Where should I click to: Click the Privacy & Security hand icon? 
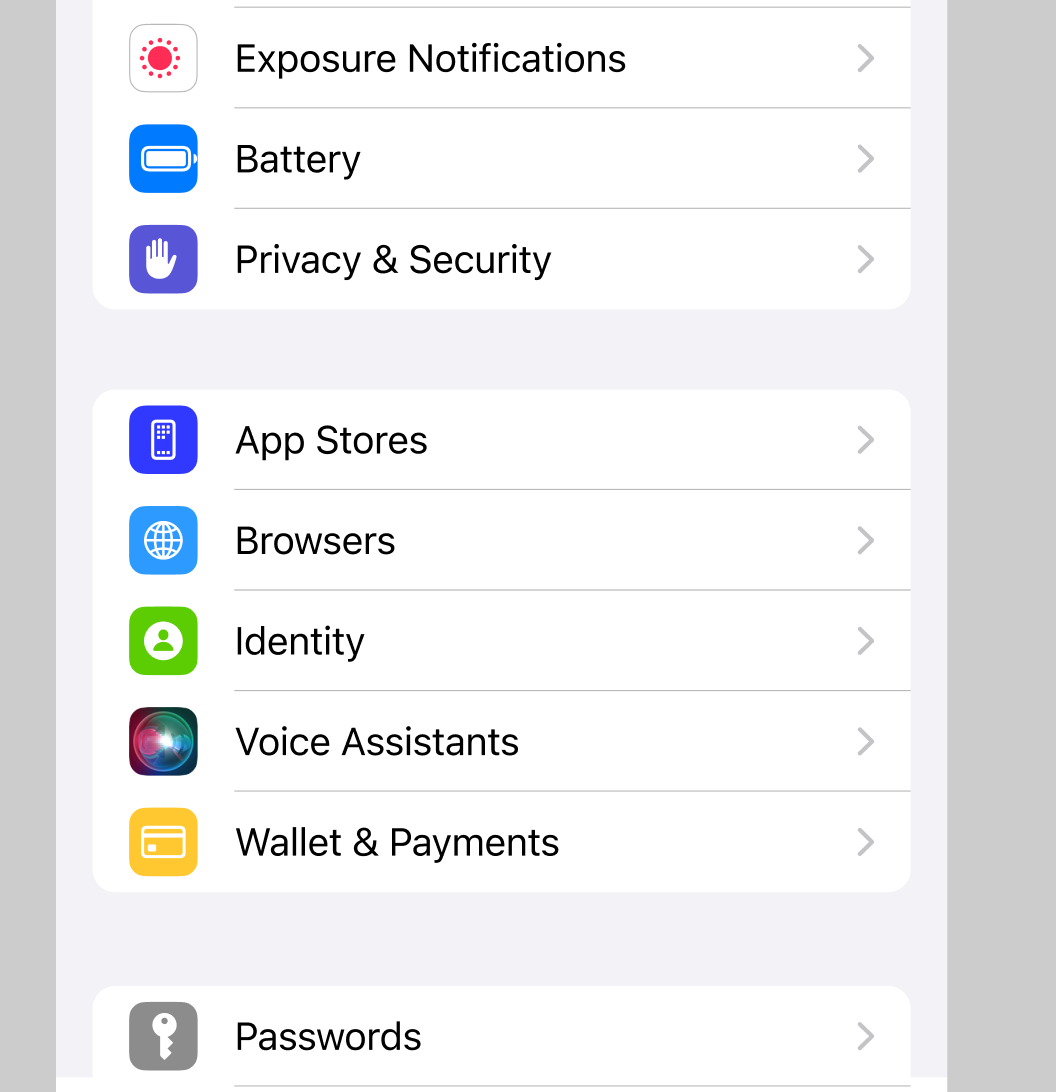click(x=163, y=259)
